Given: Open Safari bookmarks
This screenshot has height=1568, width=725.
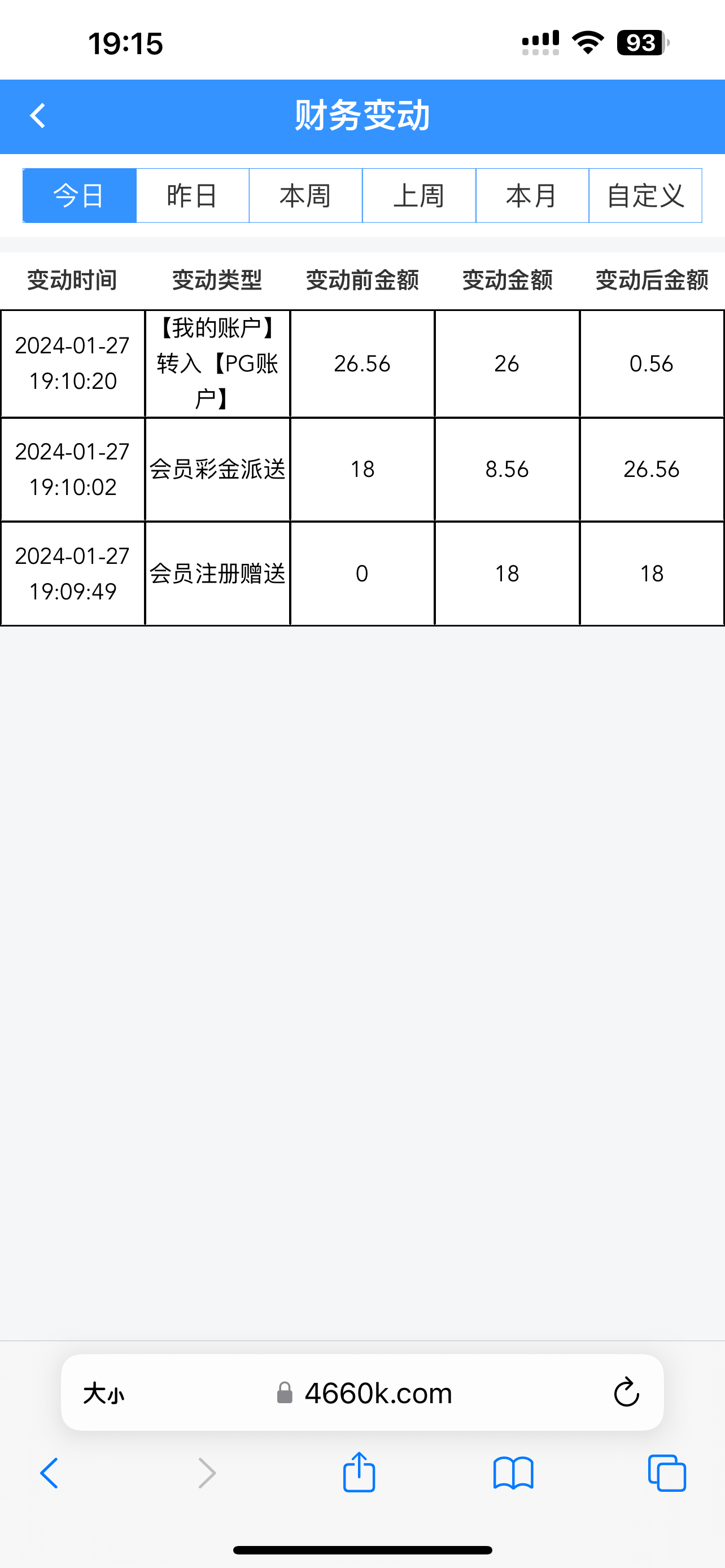Looking at the screenshot, I should (x=513, y=1474).
